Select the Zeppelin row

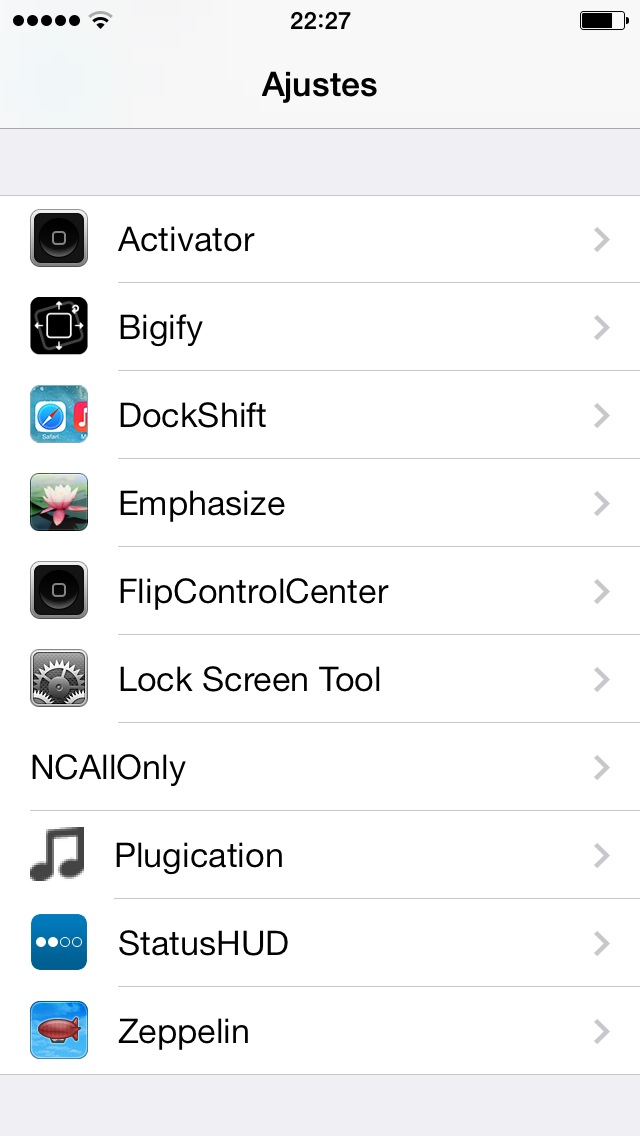(320, 1031)
